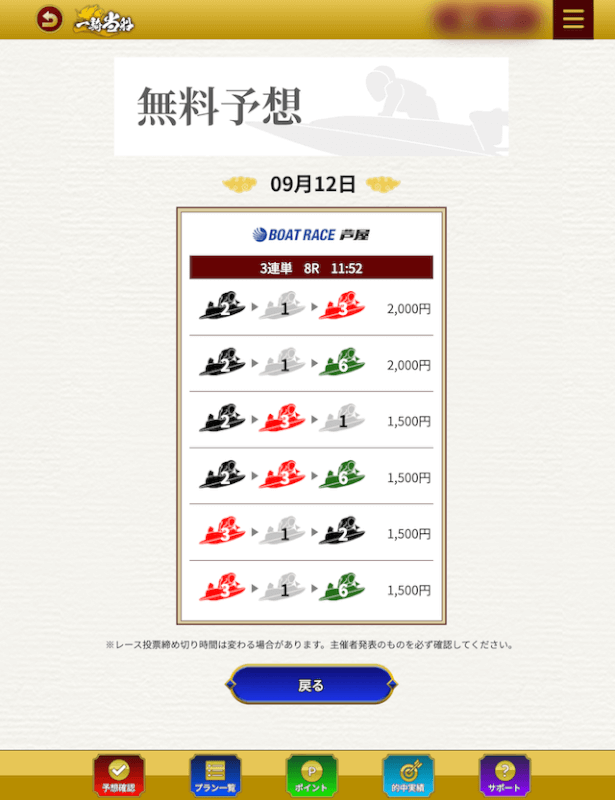Open 予想確認 in the bottom bar

point(119,775)
